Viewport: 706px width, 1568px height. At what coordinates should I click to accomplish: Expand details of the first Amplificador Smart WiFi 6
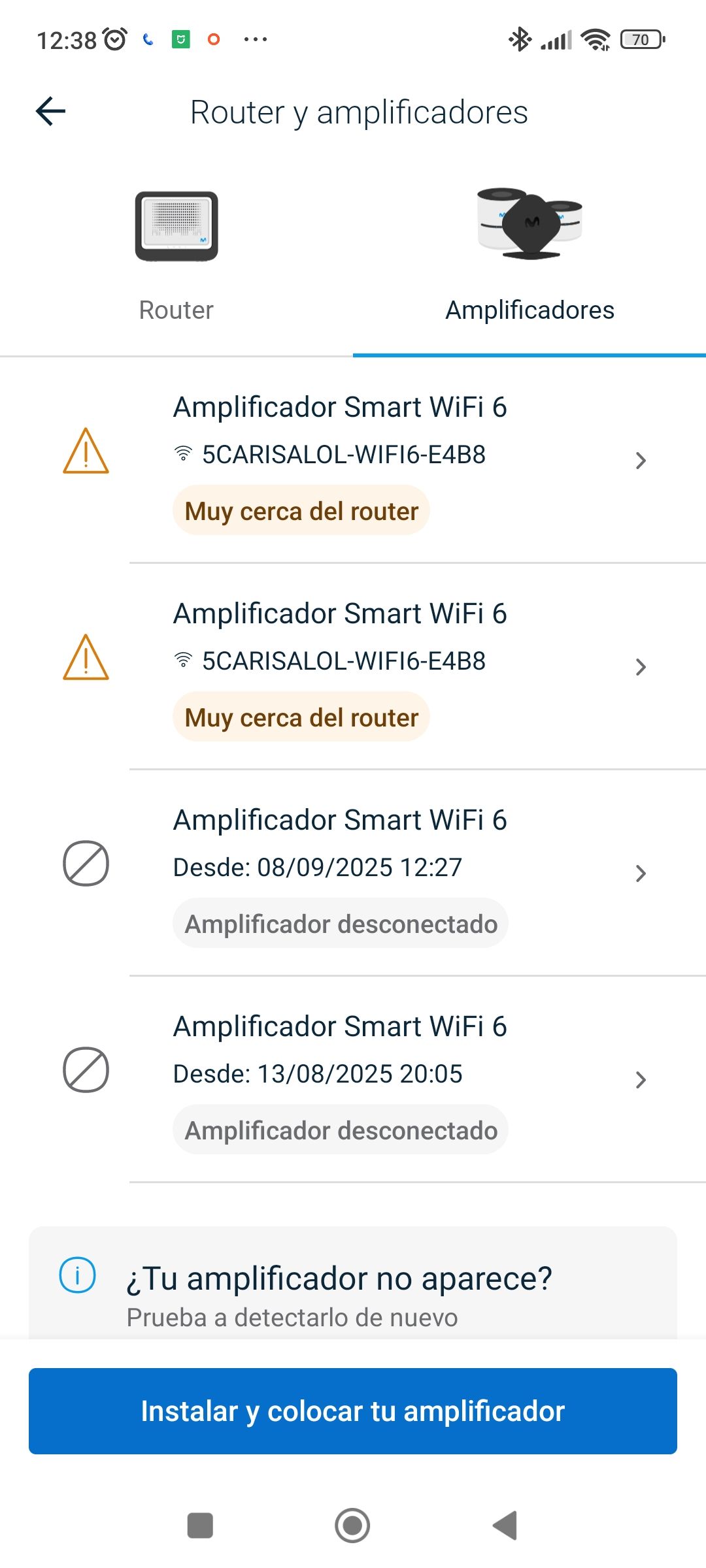[x=642, y=459]
